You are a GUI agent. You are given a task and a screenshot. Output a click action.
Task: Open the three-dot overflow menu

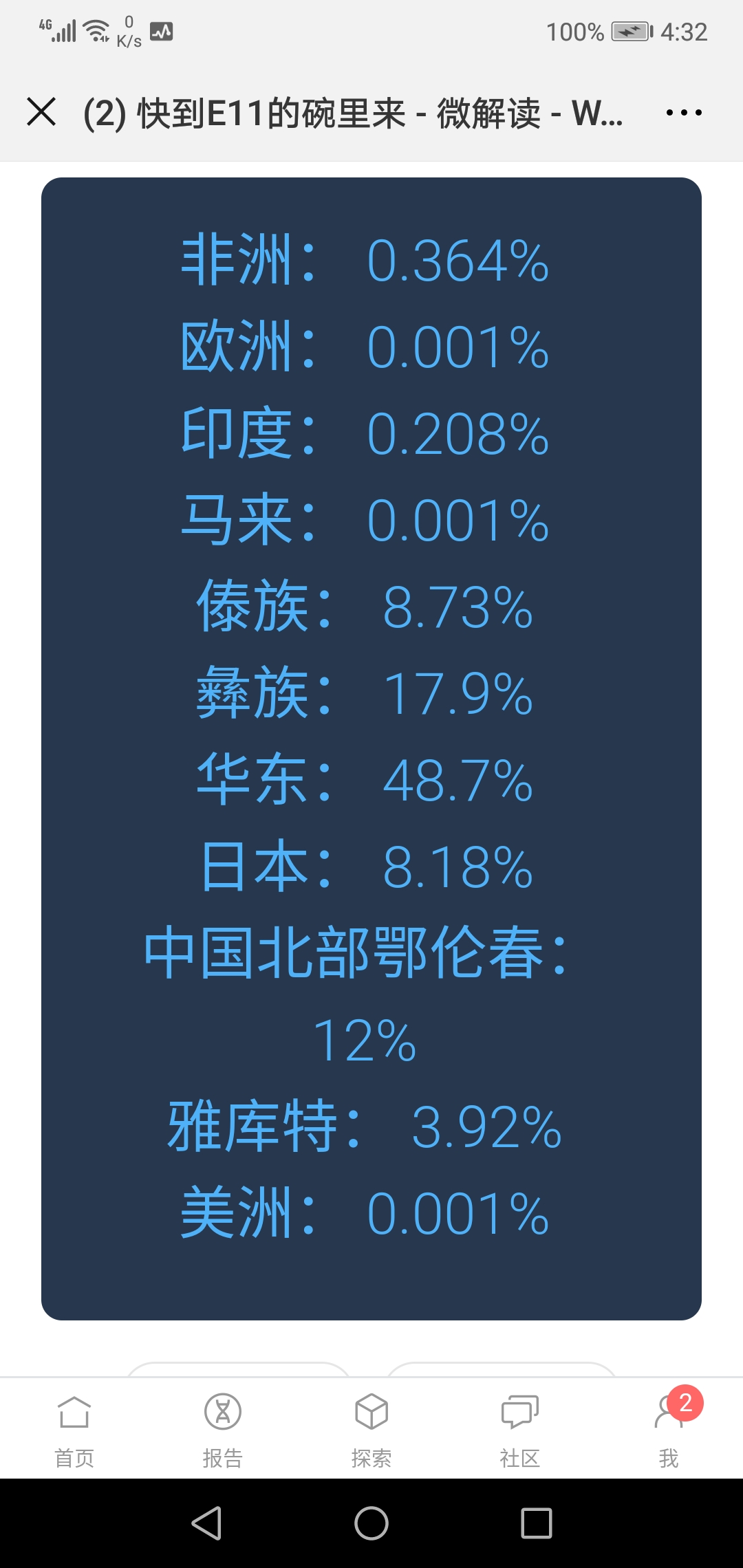[x=684, y=112]
